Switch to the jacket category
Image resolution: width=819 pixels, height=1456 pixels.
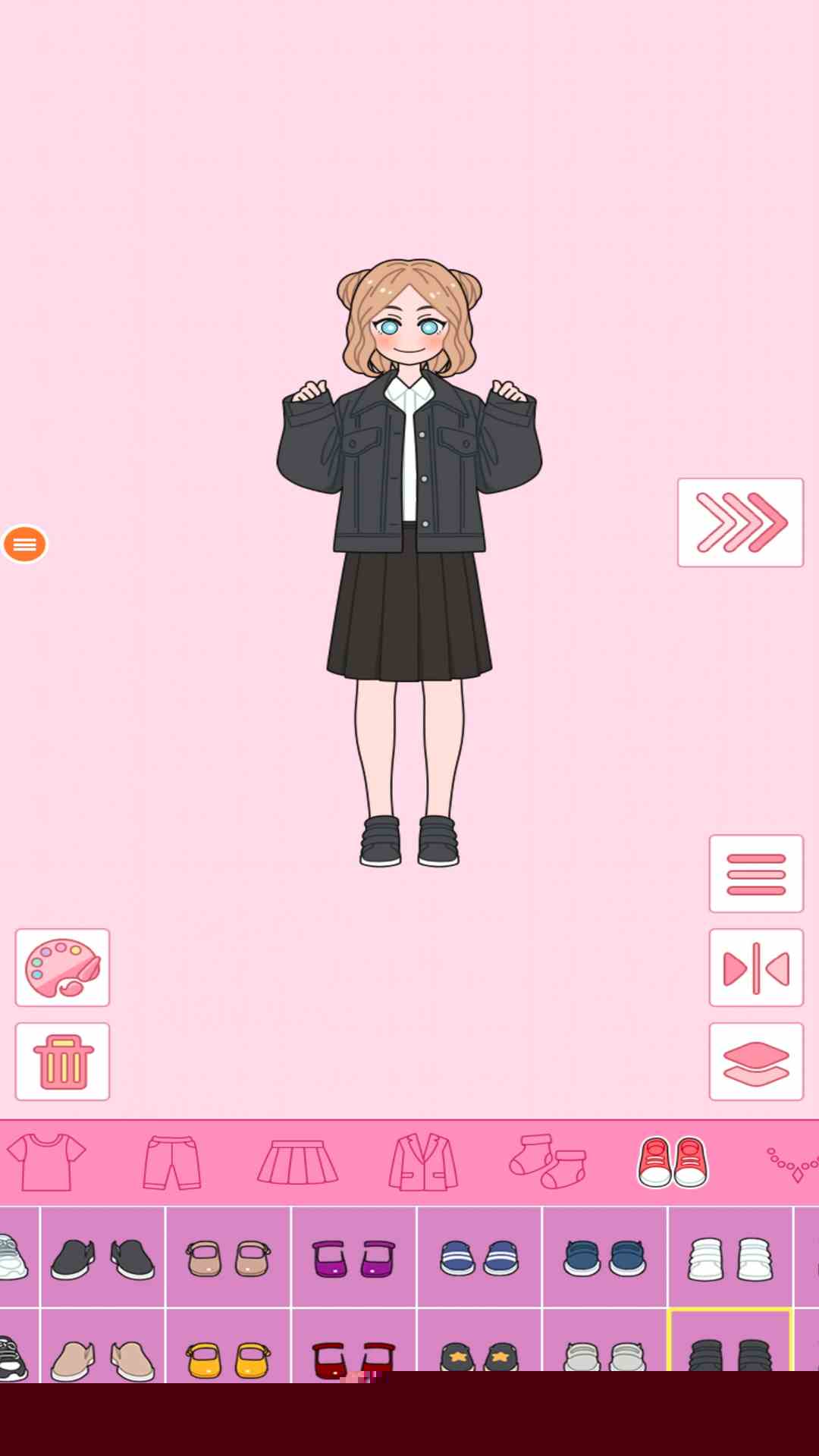(423, 1162)
